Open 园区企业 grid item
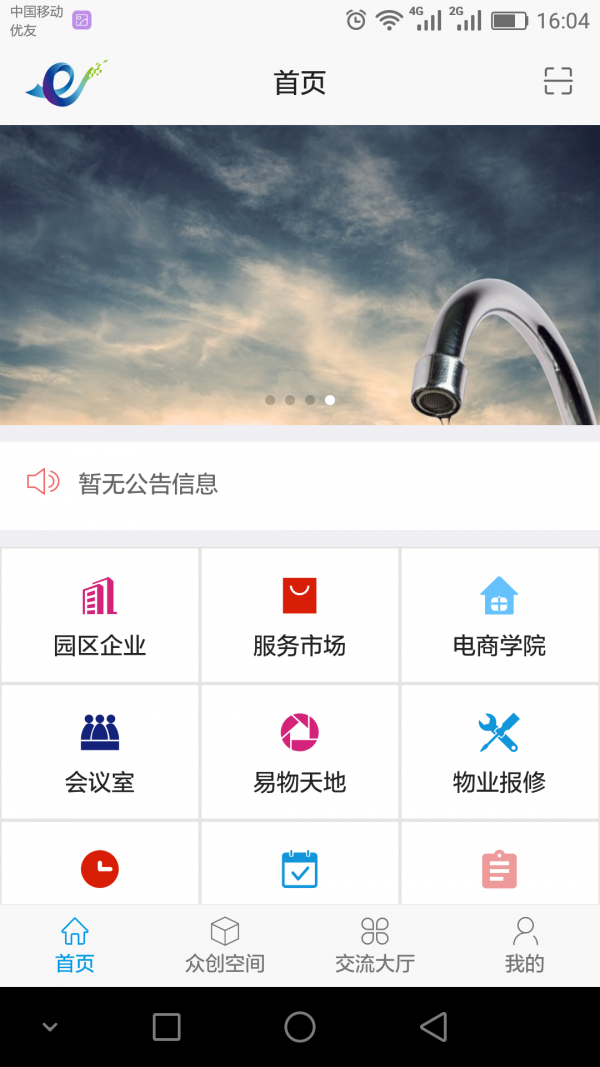The width and height of the screenshot is (600, 1067). 100,616
